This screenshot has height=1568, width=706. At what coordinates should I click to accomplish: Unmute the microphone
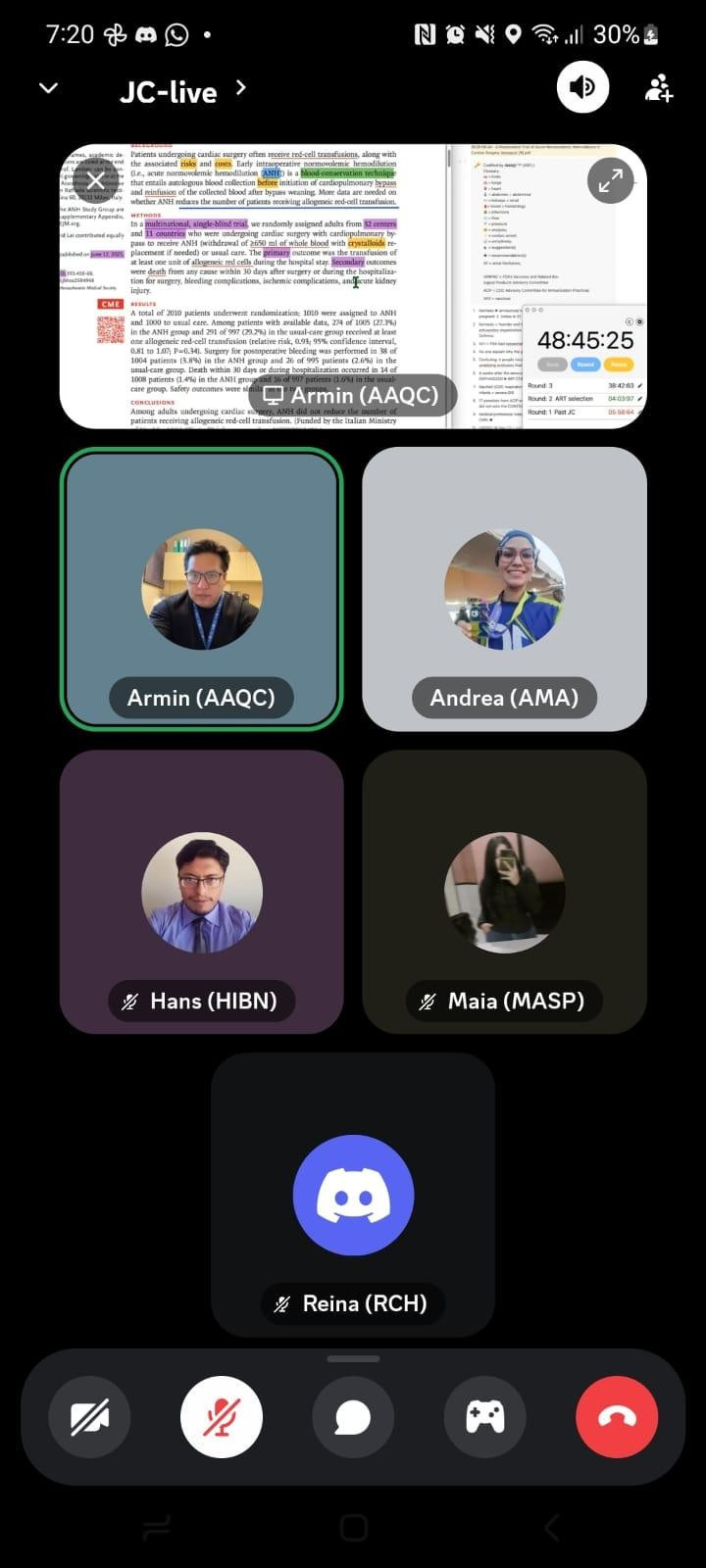[x=222, y=1417]
